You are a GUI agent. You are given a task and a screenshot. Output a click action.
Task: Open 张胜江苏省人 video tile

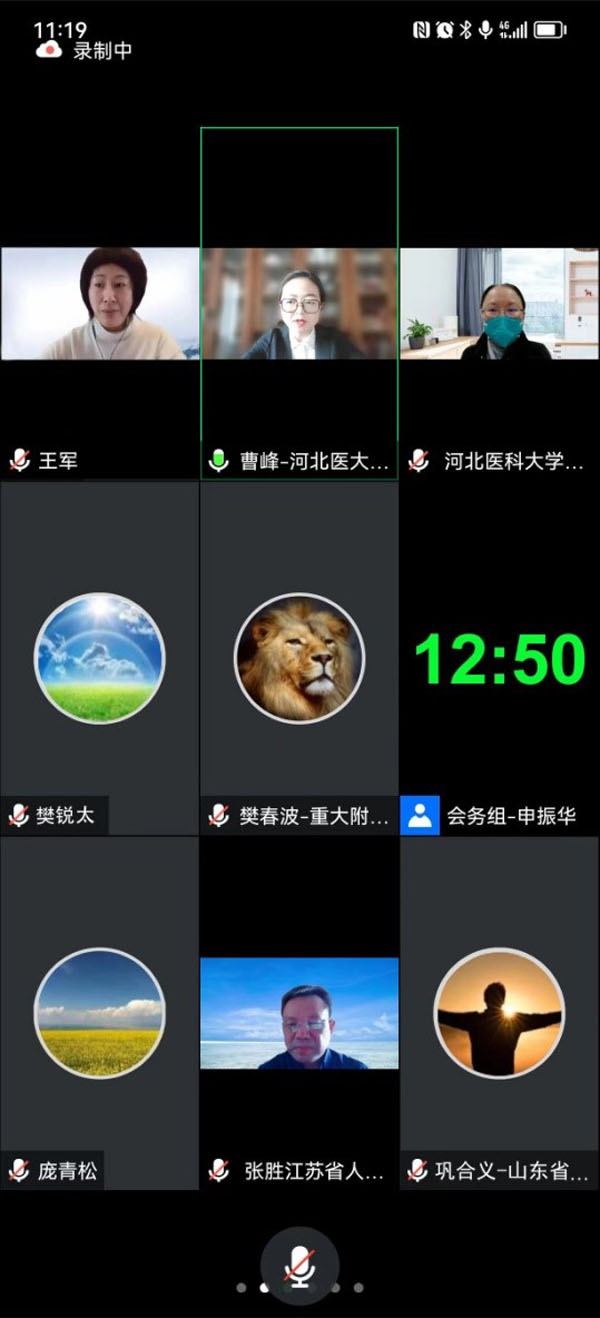coord(299,1012)
